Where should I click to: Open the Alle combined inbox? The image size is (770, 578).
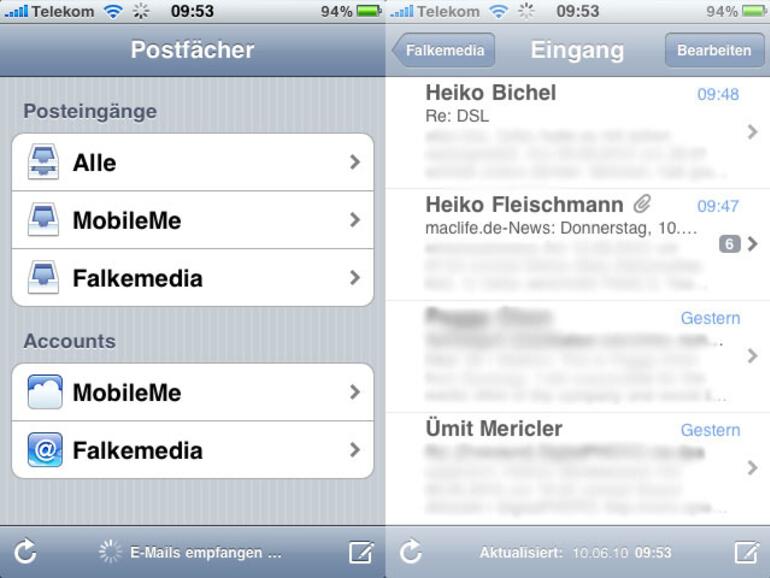192,162
